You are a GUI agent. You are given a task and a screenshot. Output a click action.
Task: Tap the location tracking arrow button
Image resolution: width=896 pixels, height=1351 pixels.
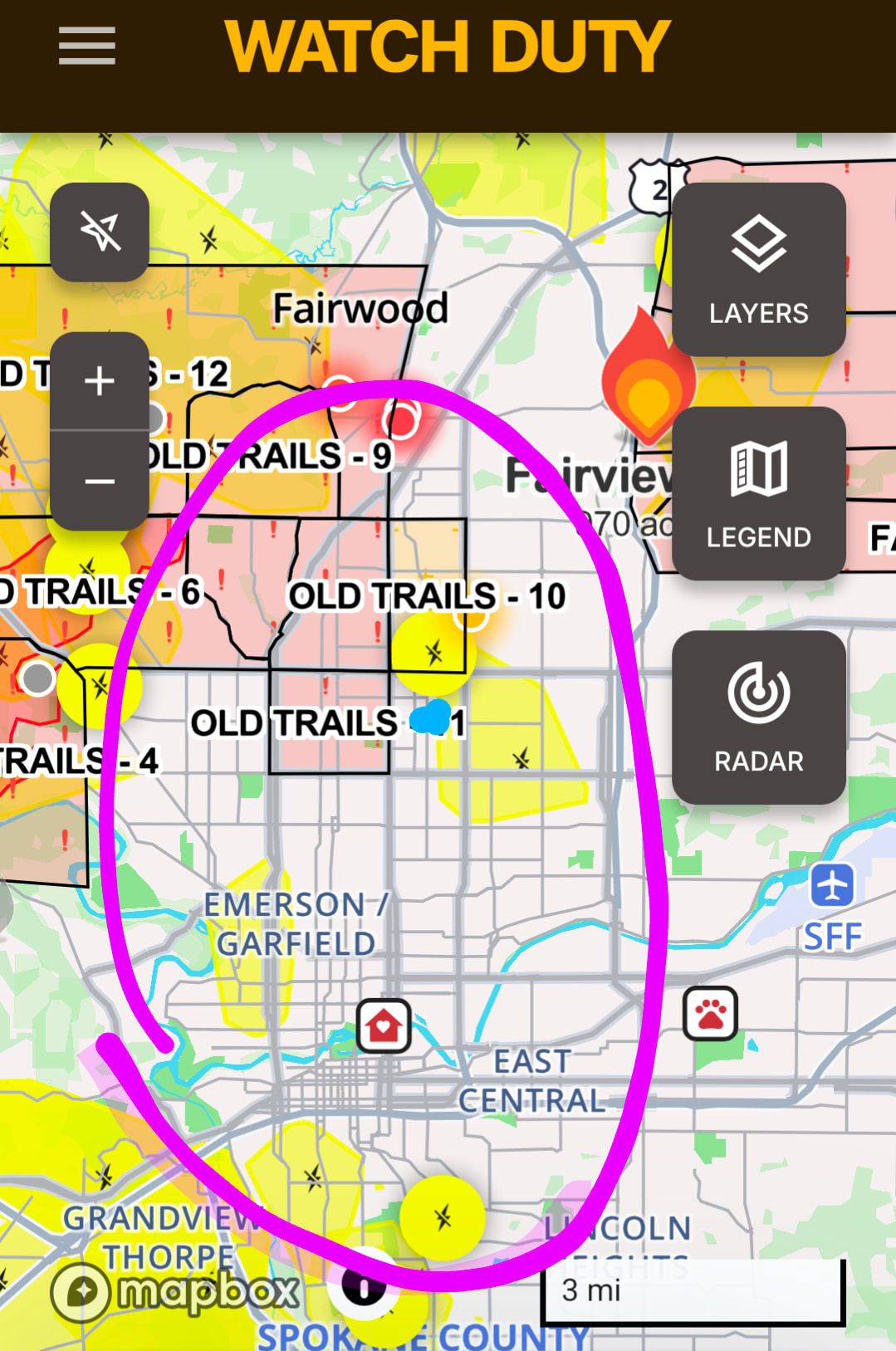click(100, 232)
